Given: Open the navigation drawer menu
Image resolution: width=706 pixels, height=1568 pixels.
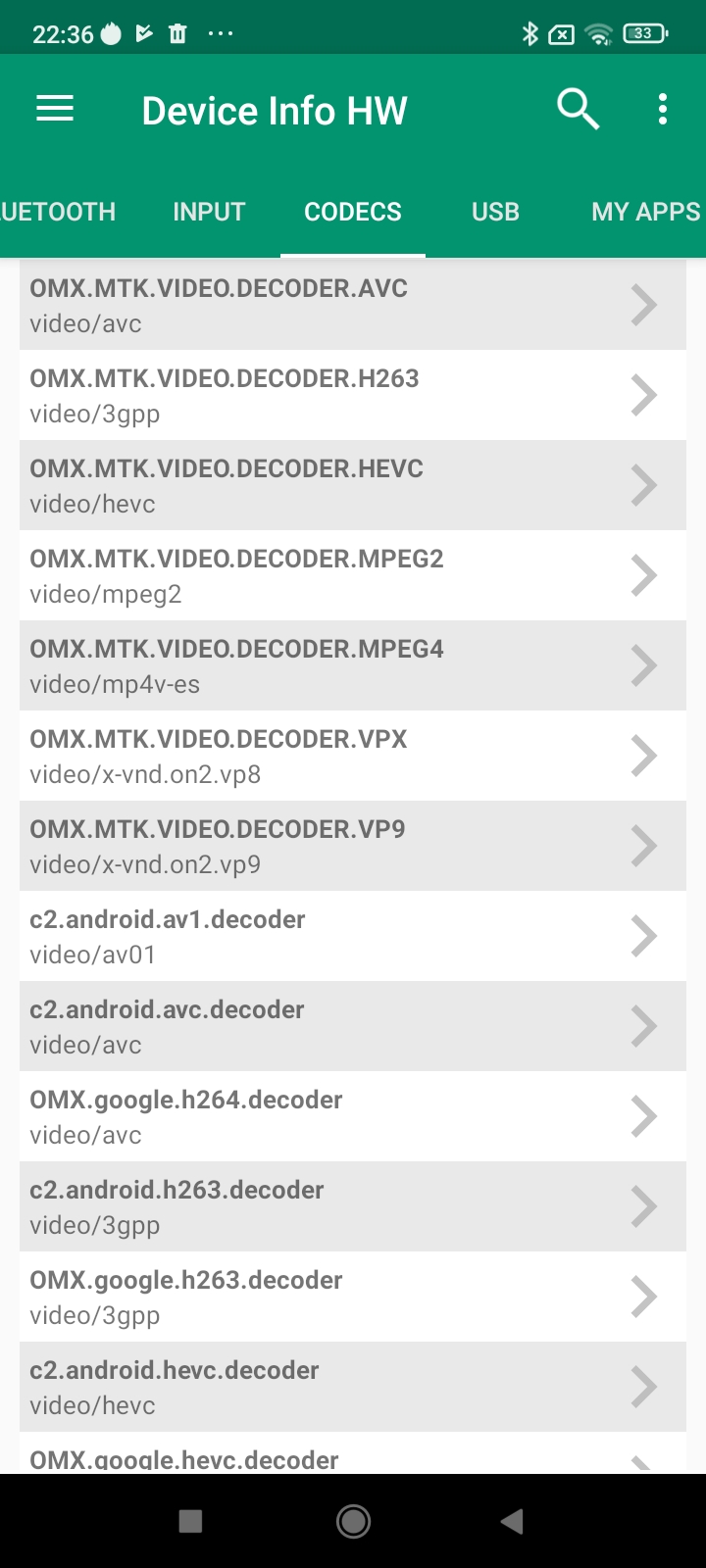Looking at the screenshot, I should click(55, 109).
